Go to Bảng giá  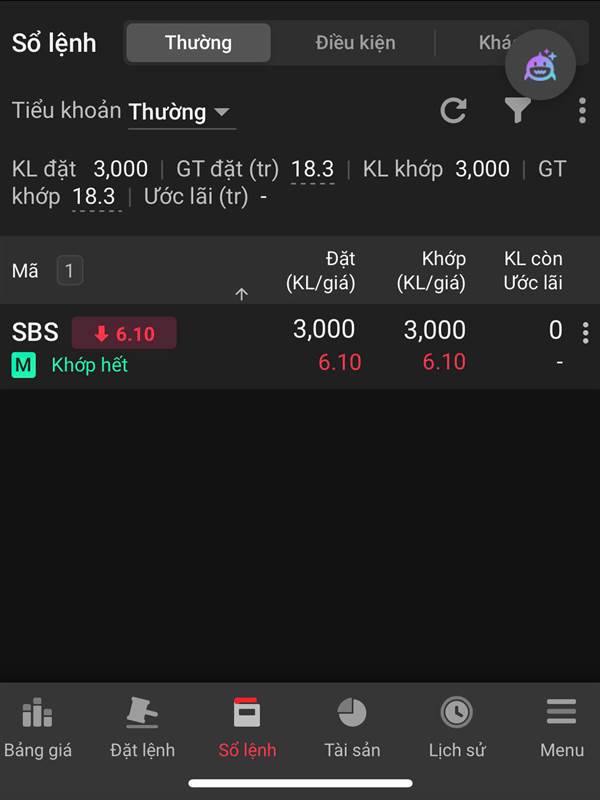coord(38,727)
